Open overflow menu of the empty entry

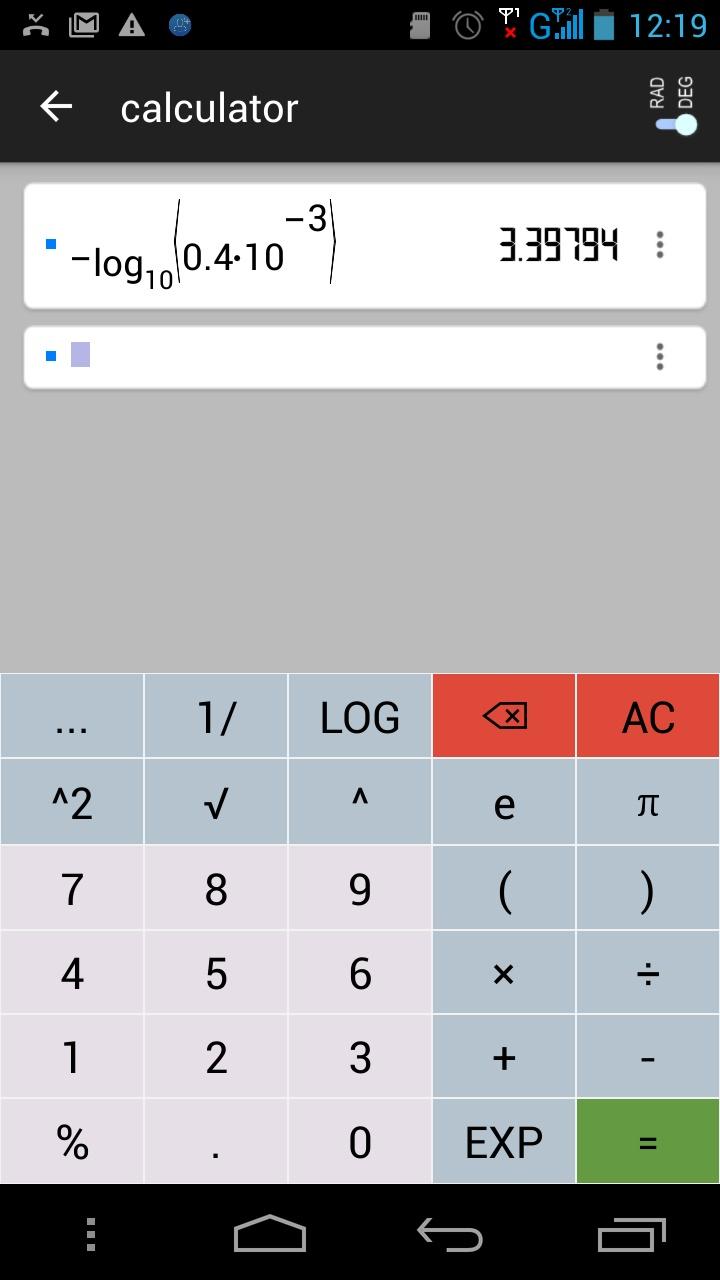pos(660,356)
